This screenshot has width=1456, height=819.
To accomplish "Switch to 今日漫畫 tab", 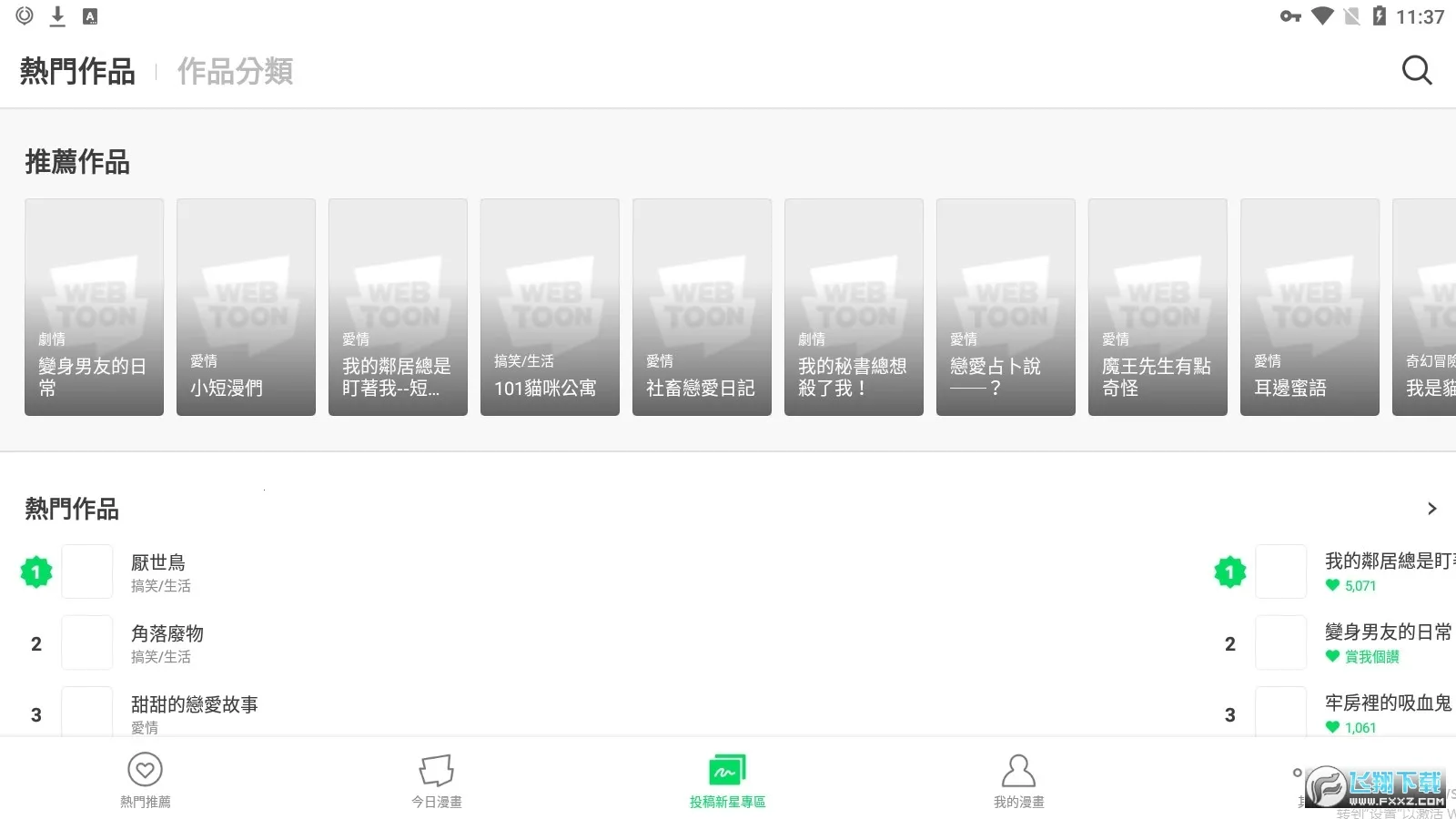I will [x=437, y=780].
